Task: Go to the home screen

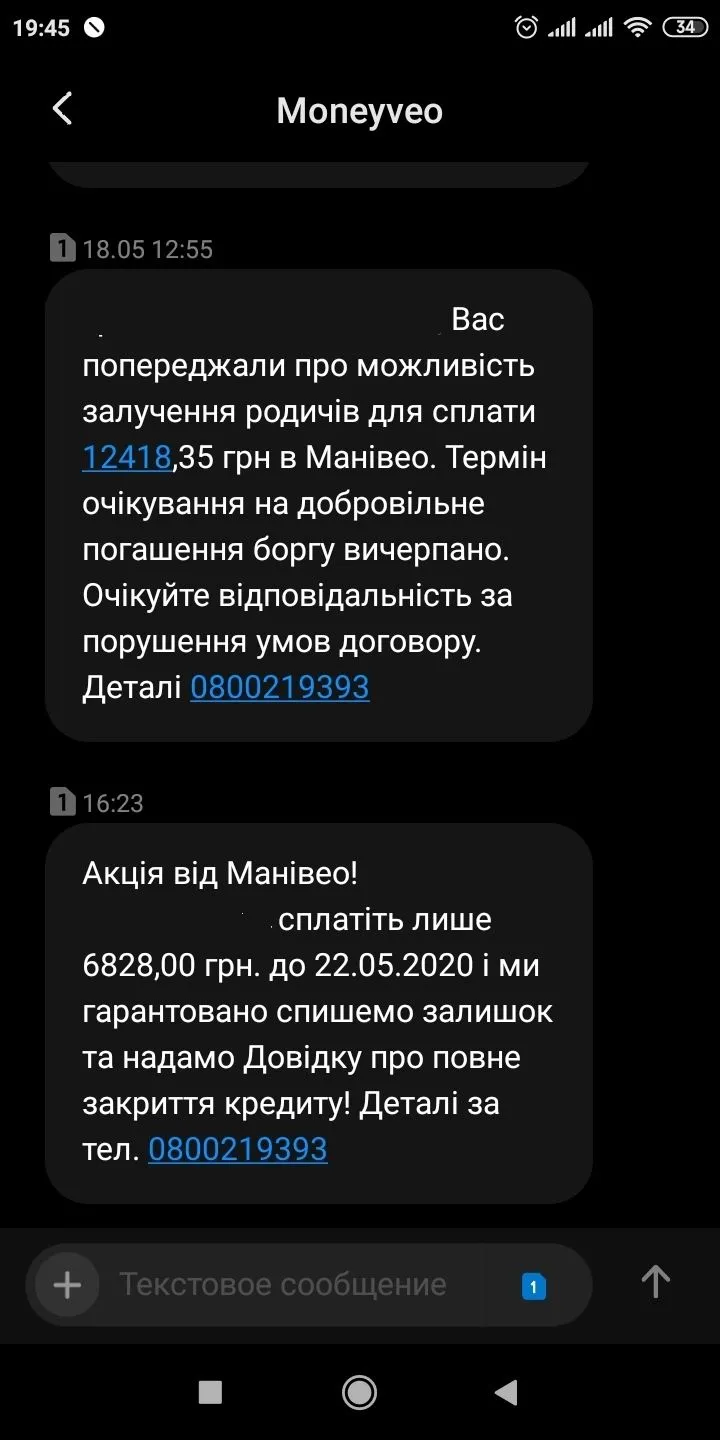Action: 359,1392
